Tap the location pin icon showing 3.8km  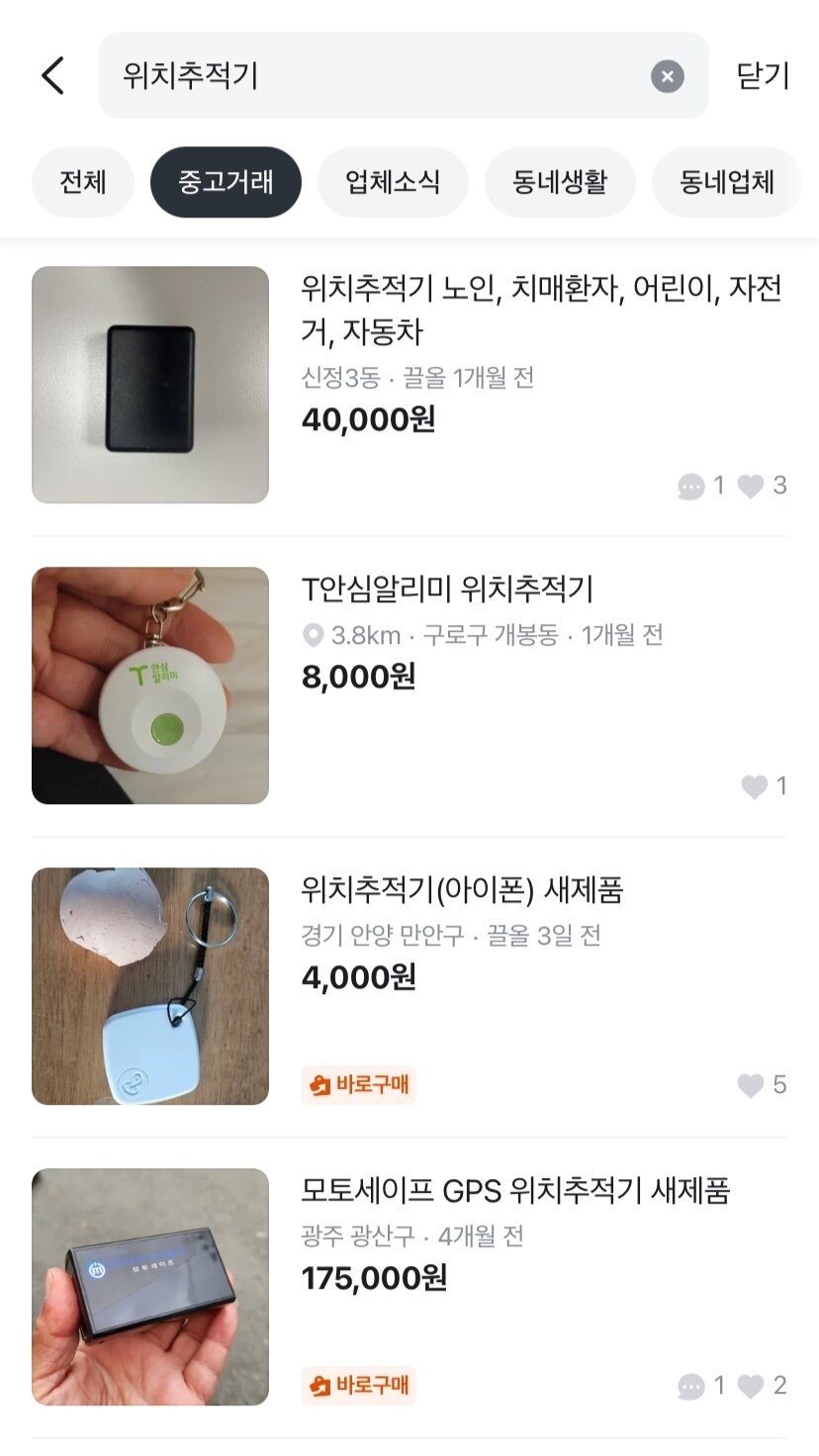[311, 636]
